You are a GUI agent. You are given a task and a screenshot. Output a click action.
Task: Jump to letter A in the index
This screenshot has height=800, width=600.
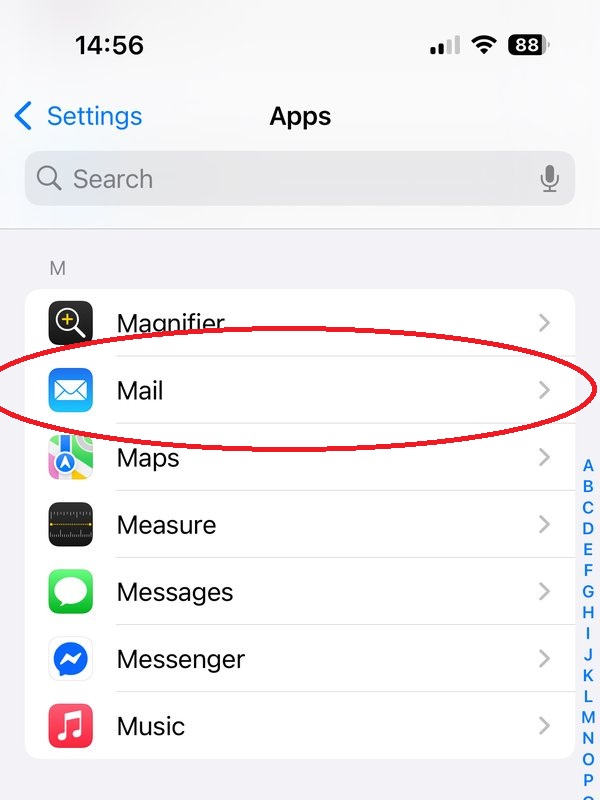pyautogui.click(x=588, y=466)
